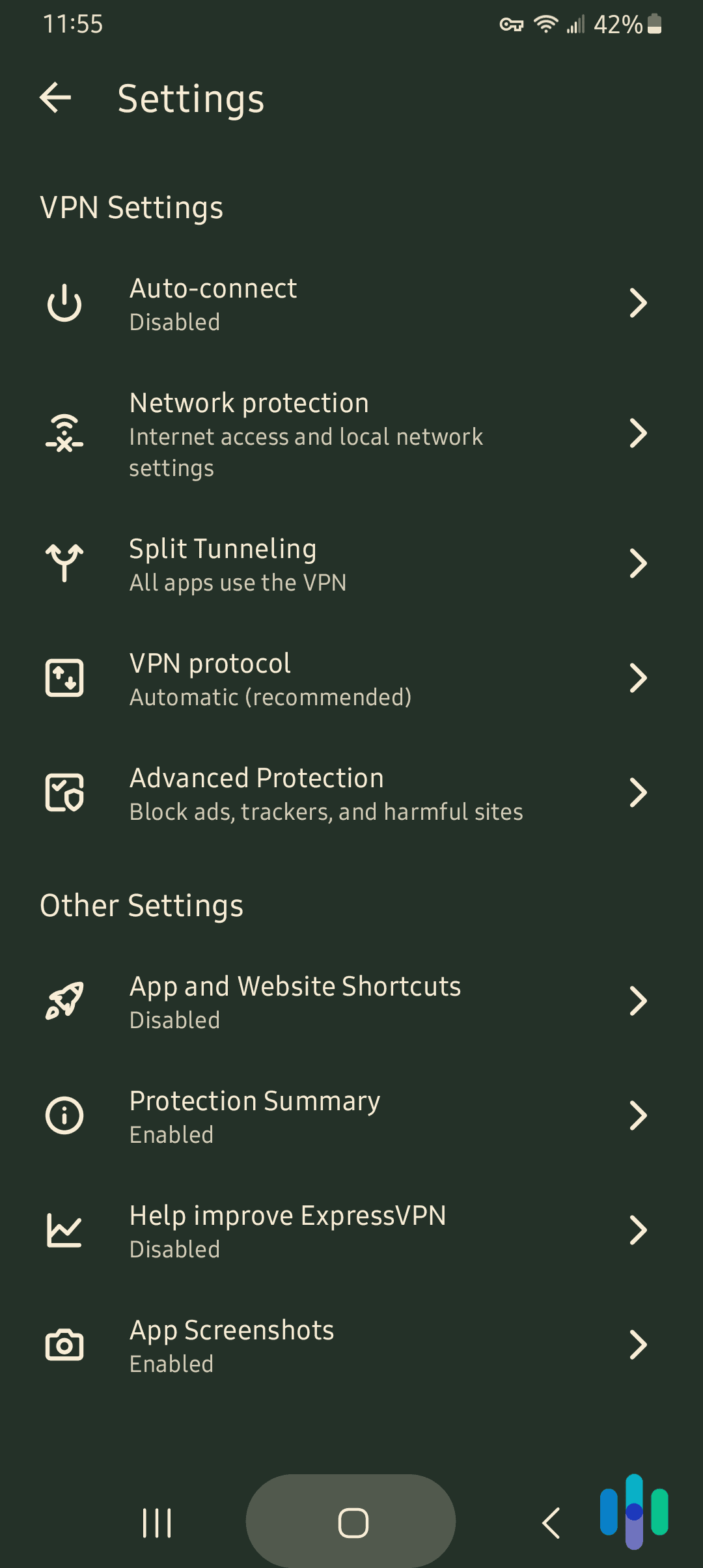Screen dimensions: 703x1568
Task: Tap the Android back navigation arrow
Action: (x=551, y=1522)
